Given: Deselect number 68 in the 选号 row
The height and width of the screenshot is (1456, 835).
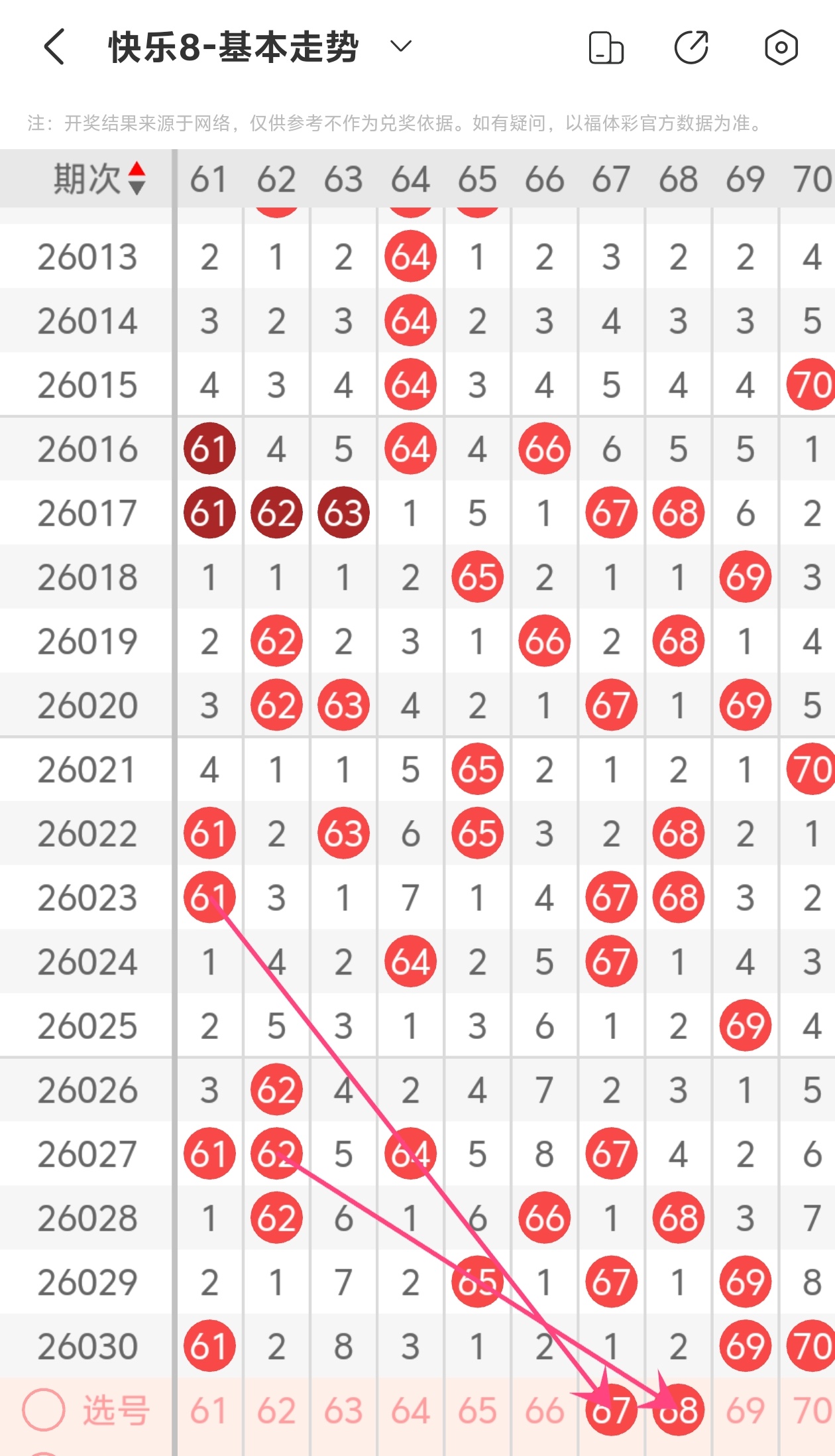Looking at the screenshot, I should click(x=678, y=1410).
